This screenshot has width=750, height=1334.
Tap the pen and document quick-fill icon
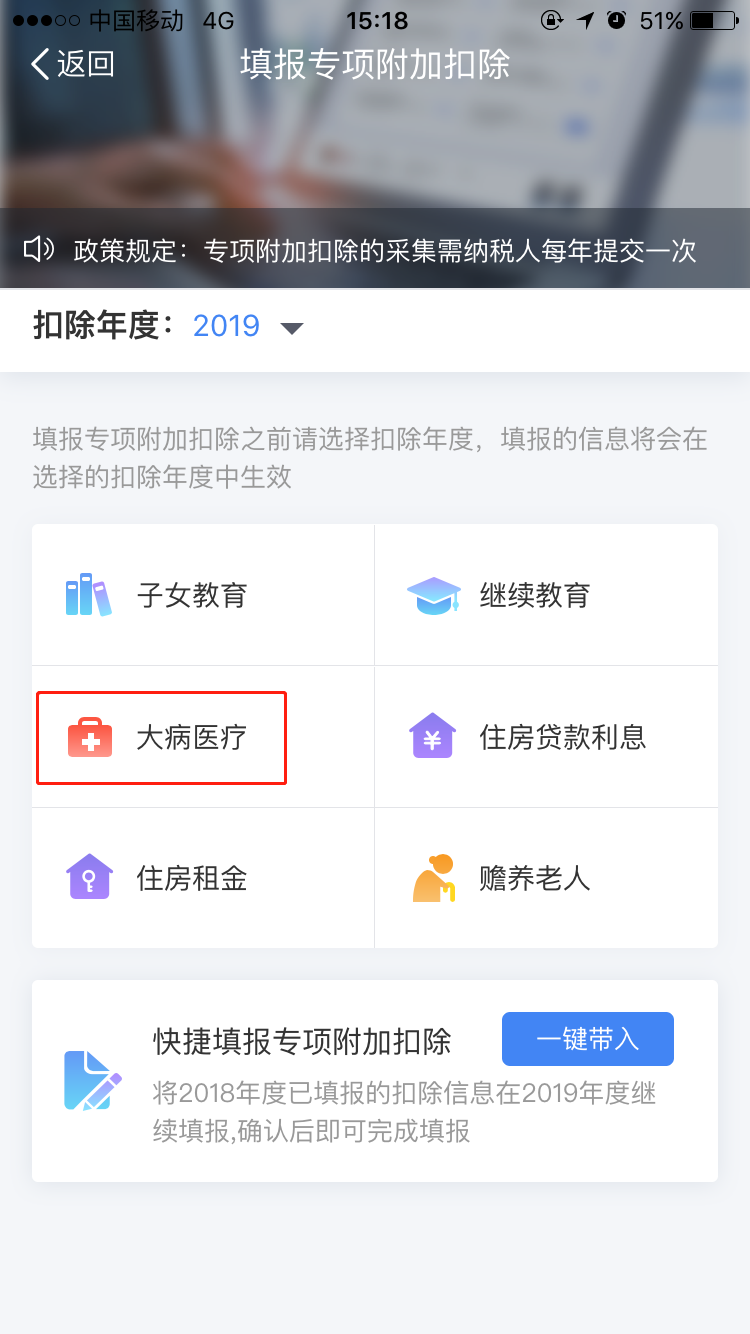click(92, 1080)
